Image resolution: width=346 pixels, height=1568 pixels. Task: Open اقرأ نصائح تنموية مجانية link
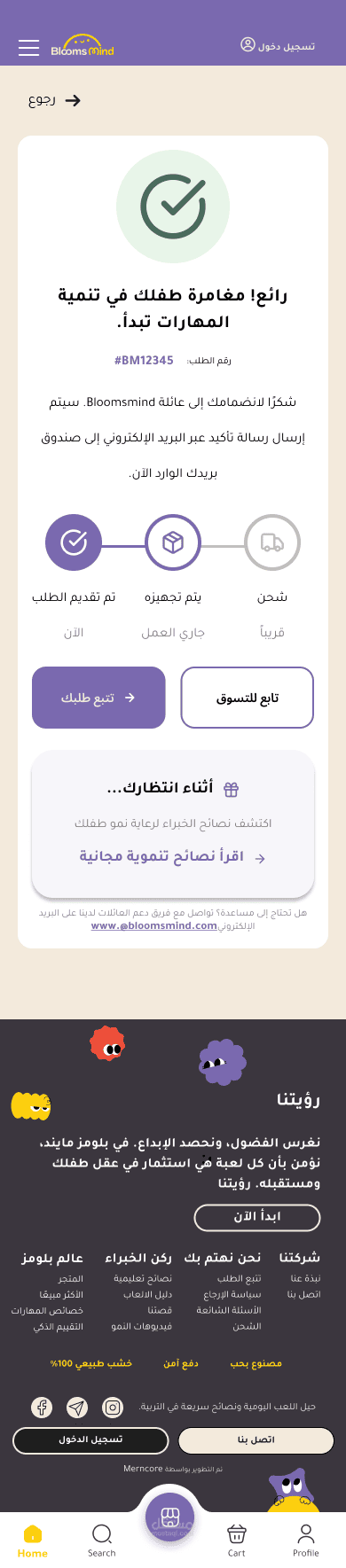172,856
